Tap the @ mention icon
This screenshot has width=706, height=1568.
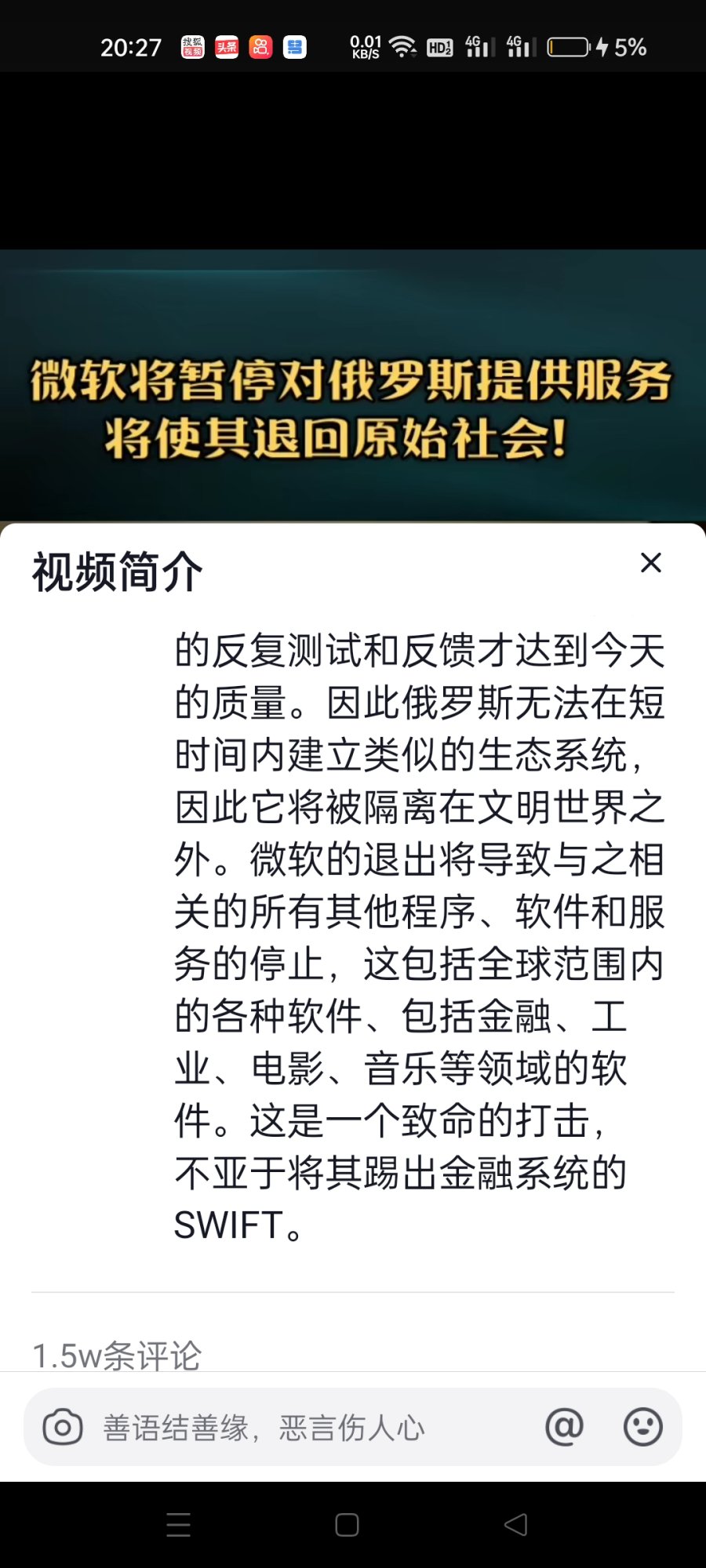click(x=564, y=1427)
